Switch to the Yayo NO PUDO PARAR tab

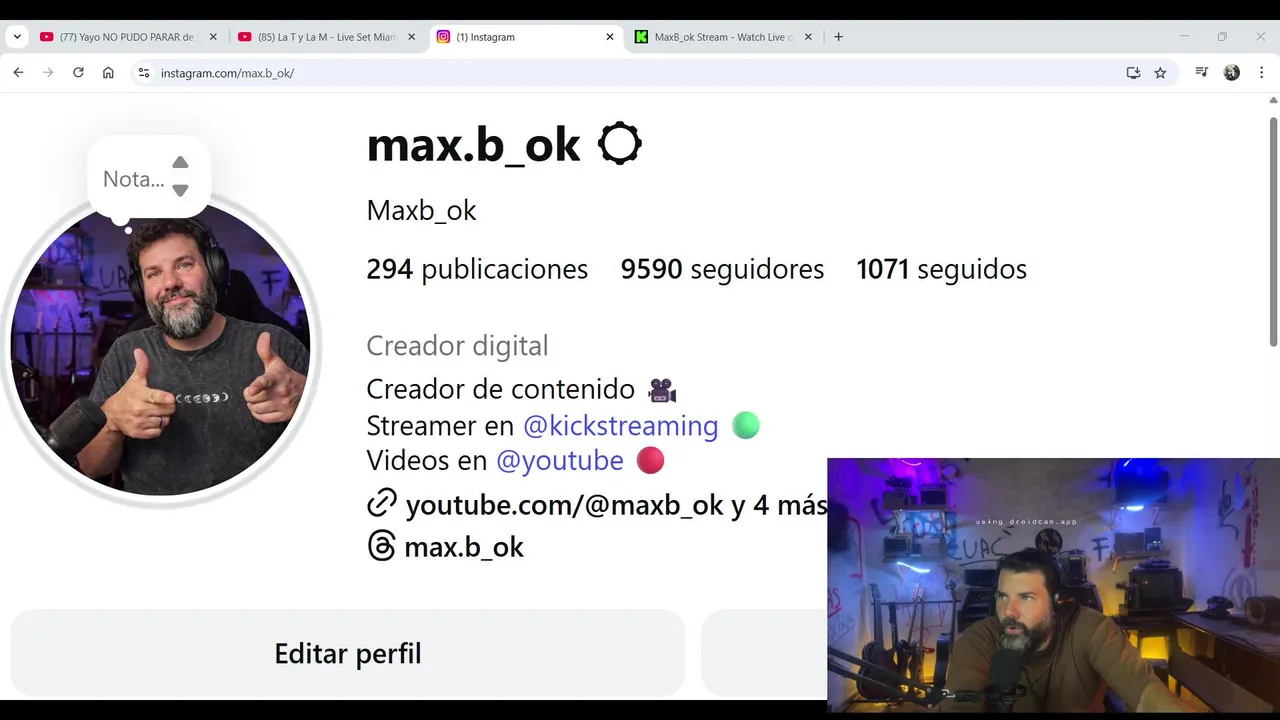point(126,37)
